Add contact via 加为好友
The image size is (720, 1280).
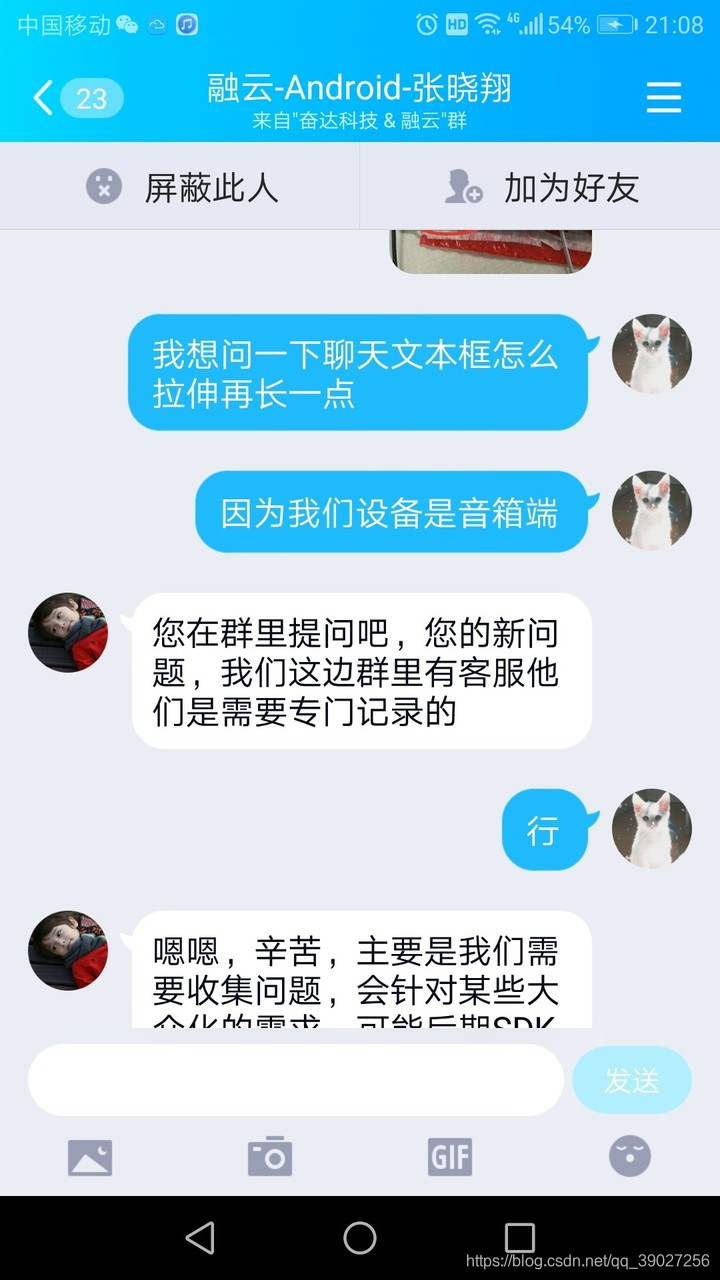point(540,187)
